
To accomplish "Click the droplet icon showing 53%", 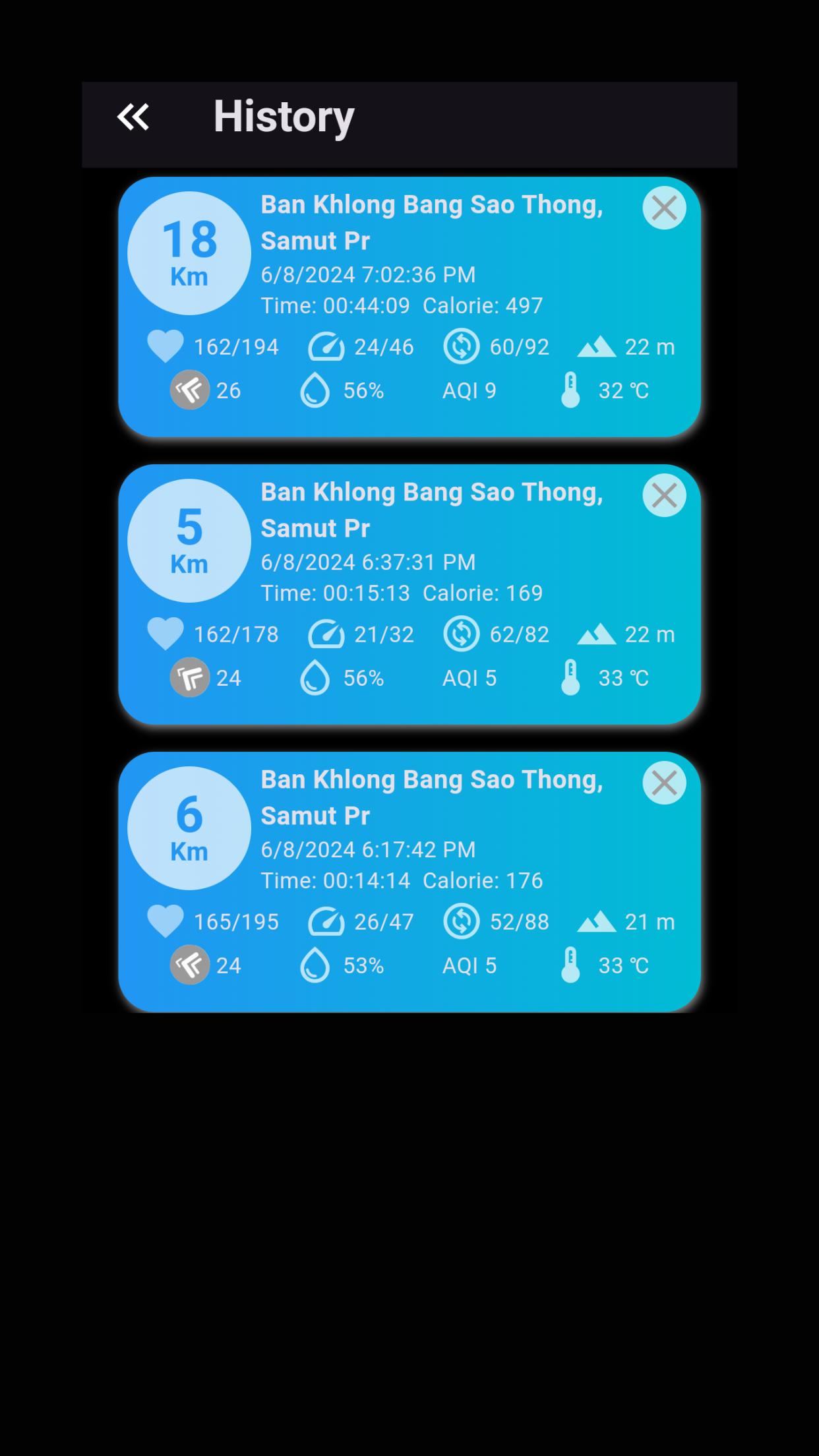I will pyautogui.click(x=315, y=965).
